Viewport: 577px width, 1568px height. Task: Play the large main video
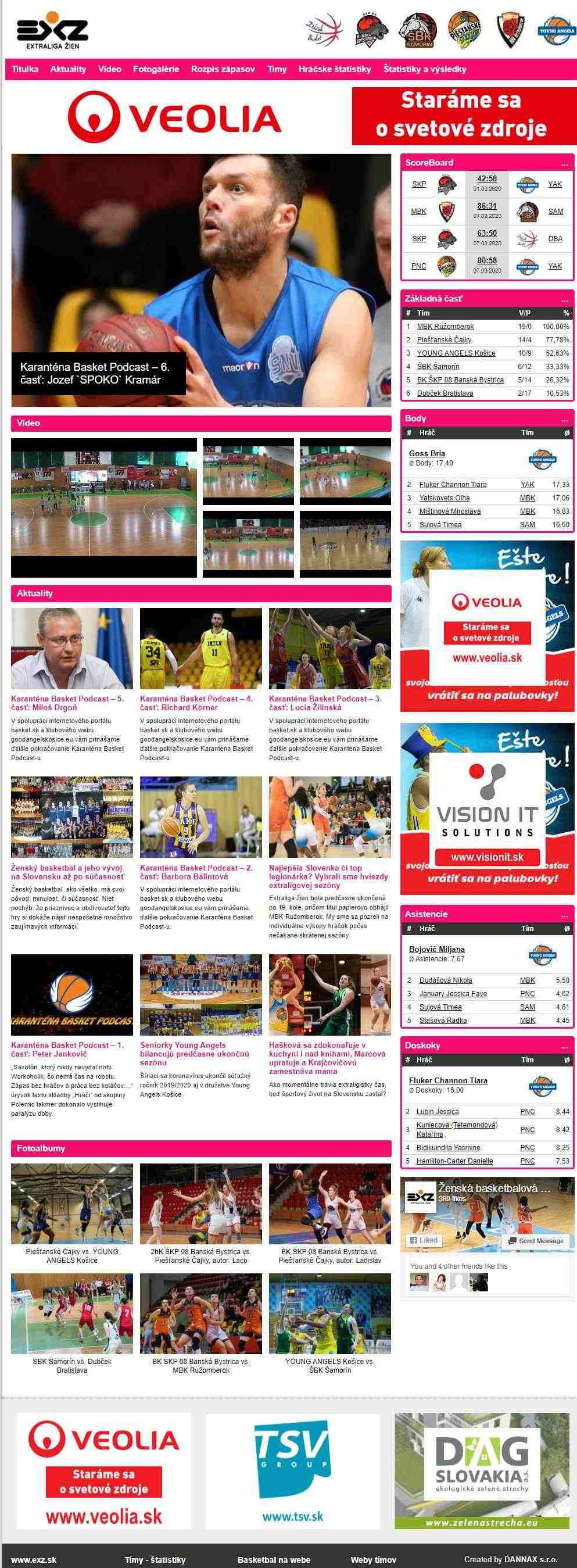[104, 507]
